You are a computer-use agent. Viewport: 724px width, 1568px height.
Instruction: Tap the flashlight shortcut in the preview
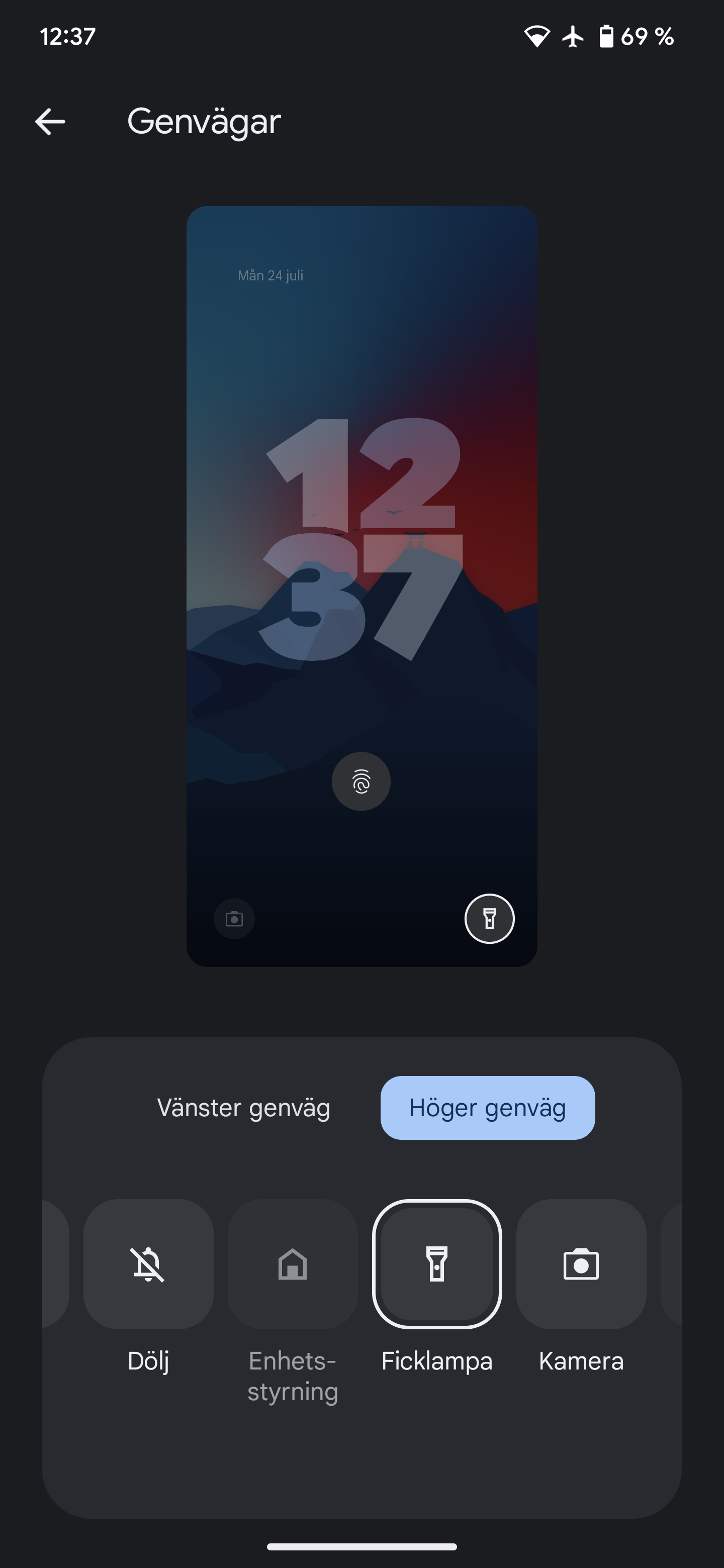[x=490, y=919]
